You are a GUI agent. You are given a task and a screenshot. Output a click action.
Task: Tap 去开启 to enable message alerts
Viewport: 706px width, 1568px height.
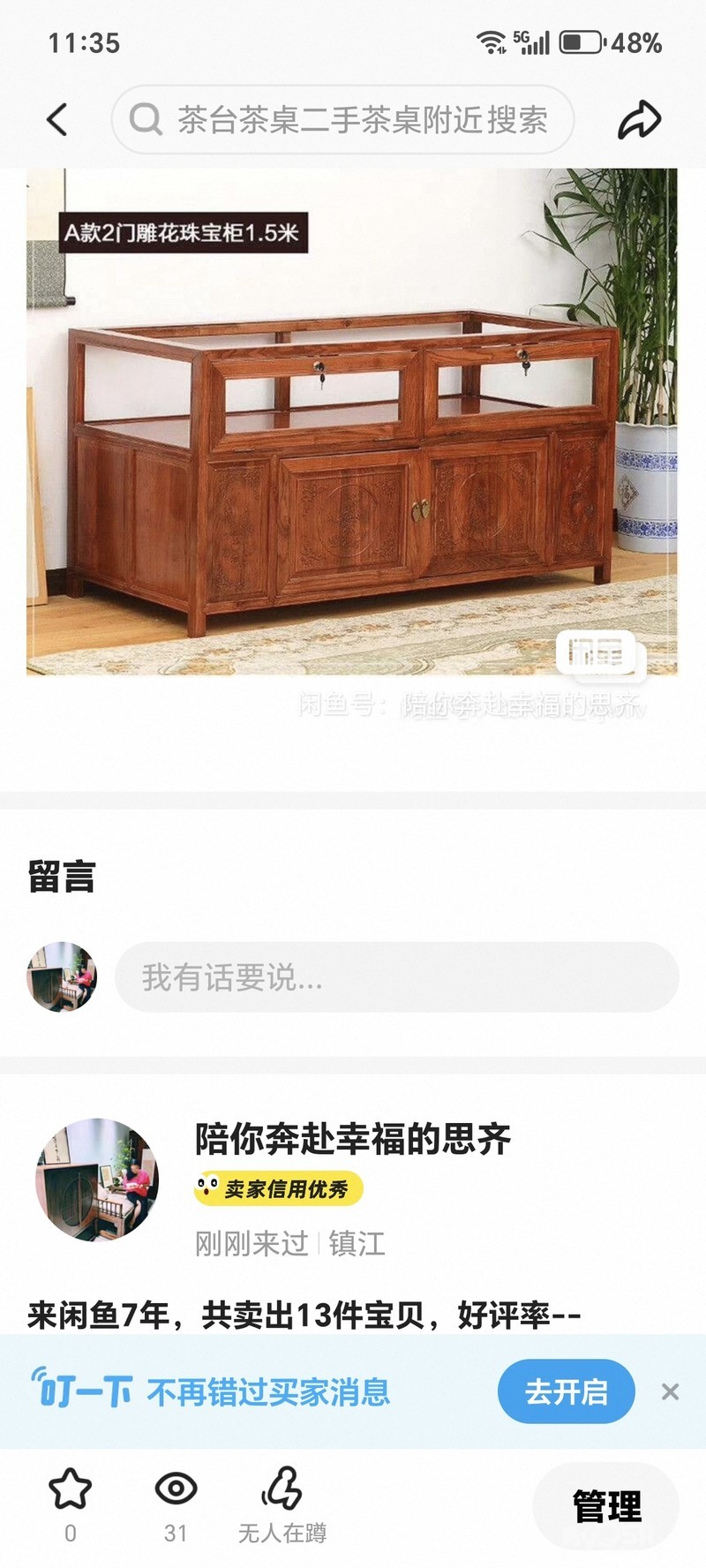click(566, 1392)
